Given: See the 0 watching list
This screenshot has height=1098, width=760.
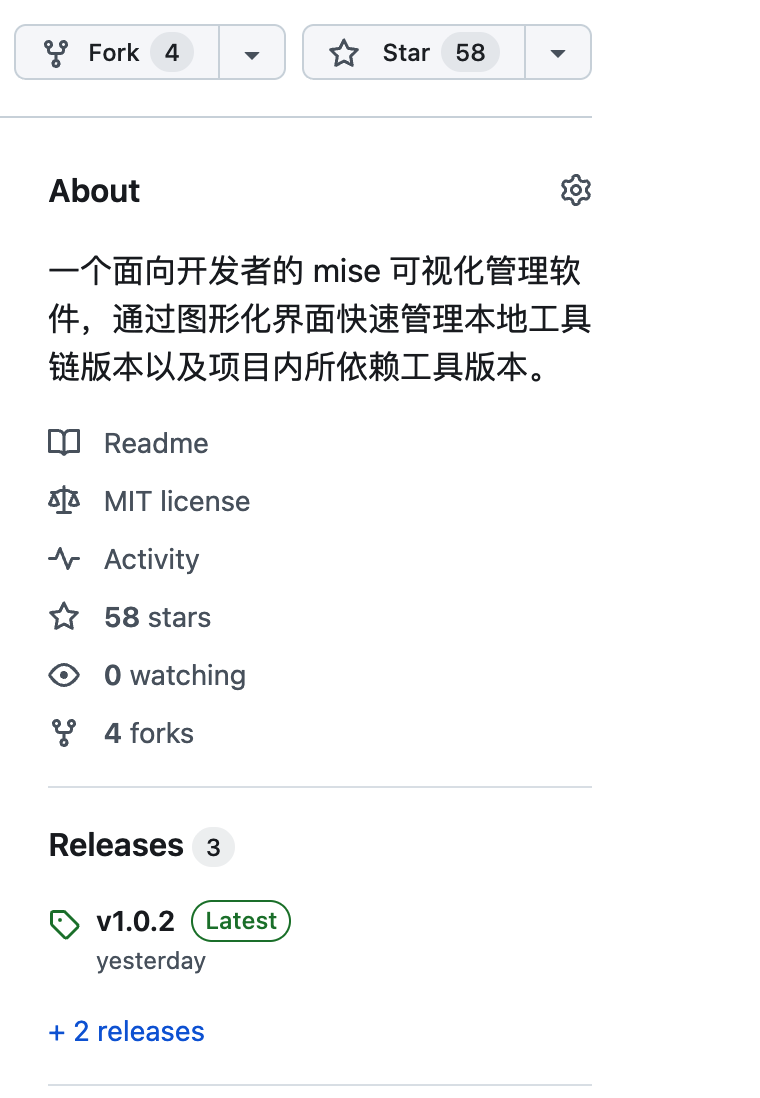Looking at the screenshot, I should pos(175,676).
